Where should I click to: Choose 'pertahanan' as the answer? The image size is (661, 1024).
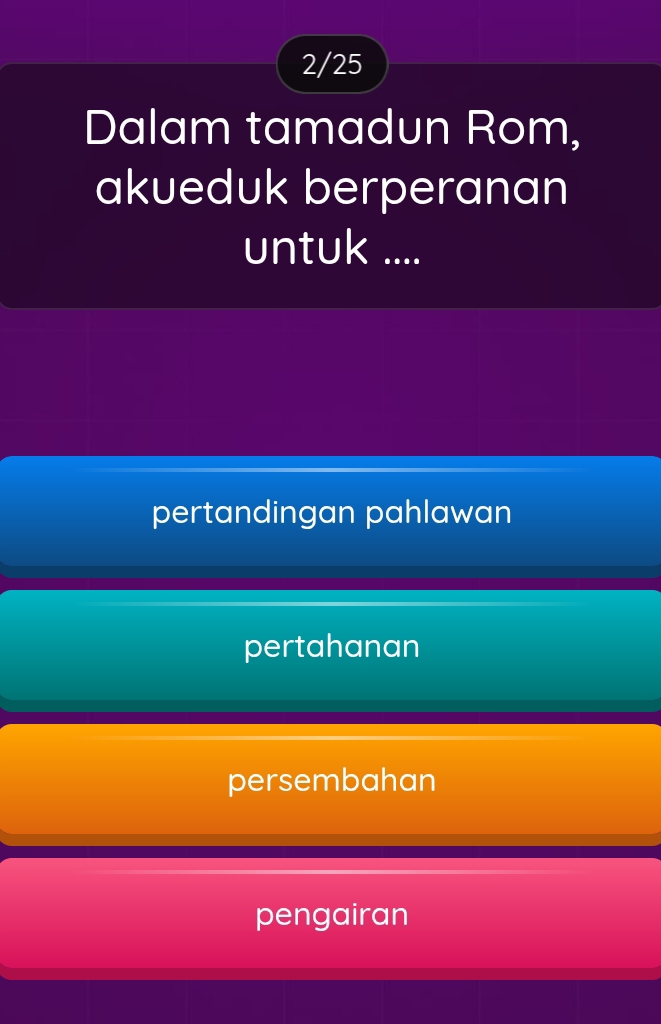tap(331, 647)
